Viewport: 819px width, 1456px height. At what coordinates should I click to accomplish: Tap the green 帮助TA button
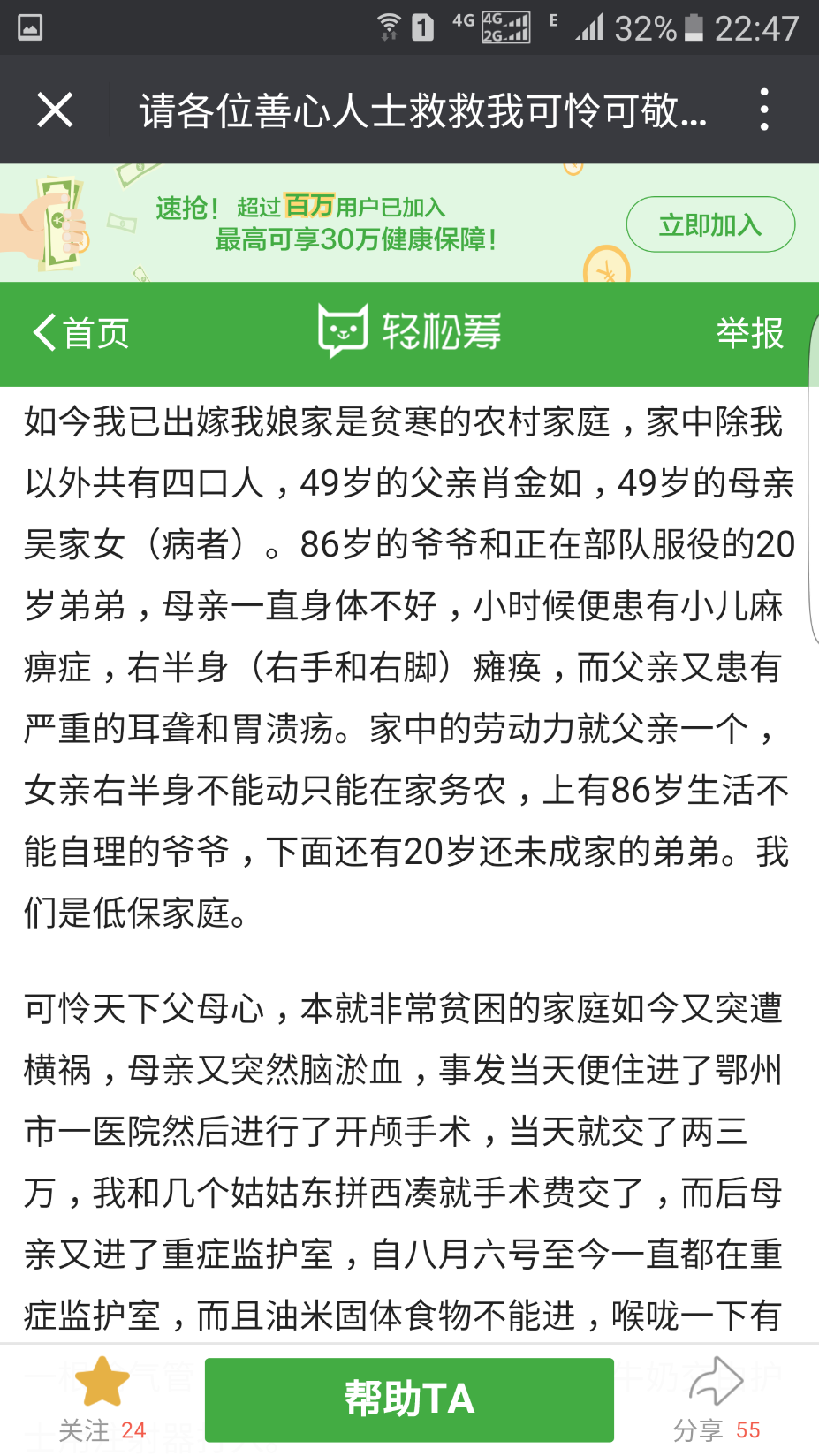(x=409, y=1399)
